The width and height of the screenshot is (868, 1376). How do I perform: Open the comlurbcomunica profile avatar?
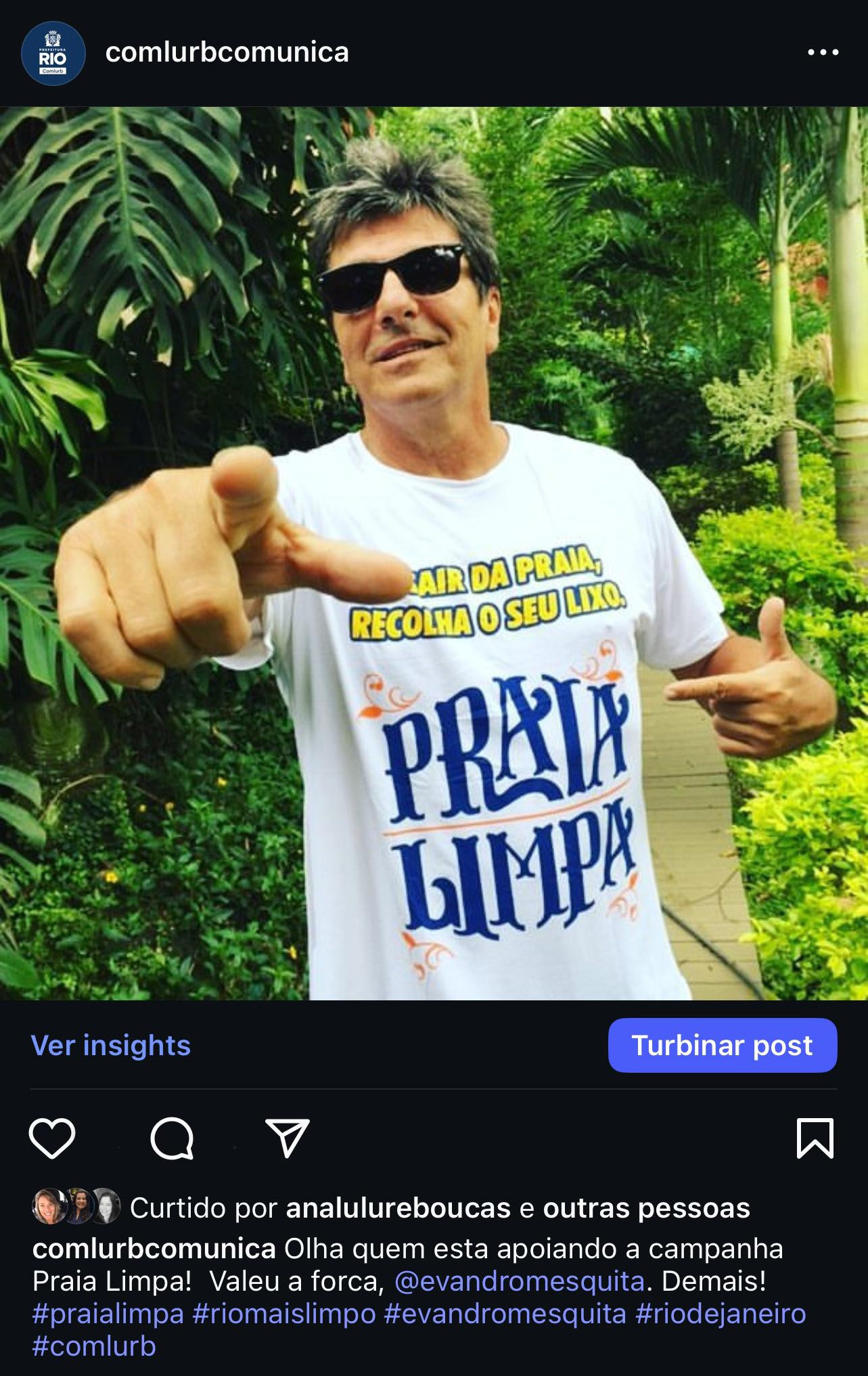53,54
